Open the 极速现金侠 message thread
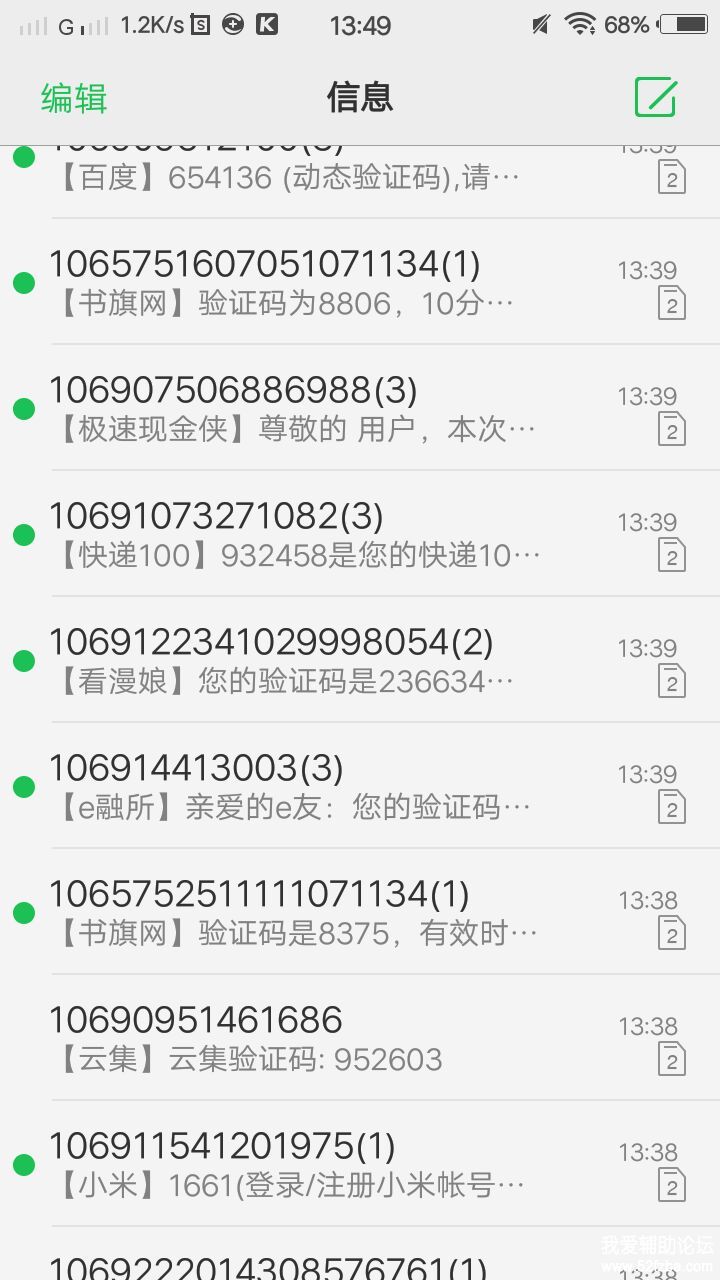 pyautogui.click(x=330, y=409)
